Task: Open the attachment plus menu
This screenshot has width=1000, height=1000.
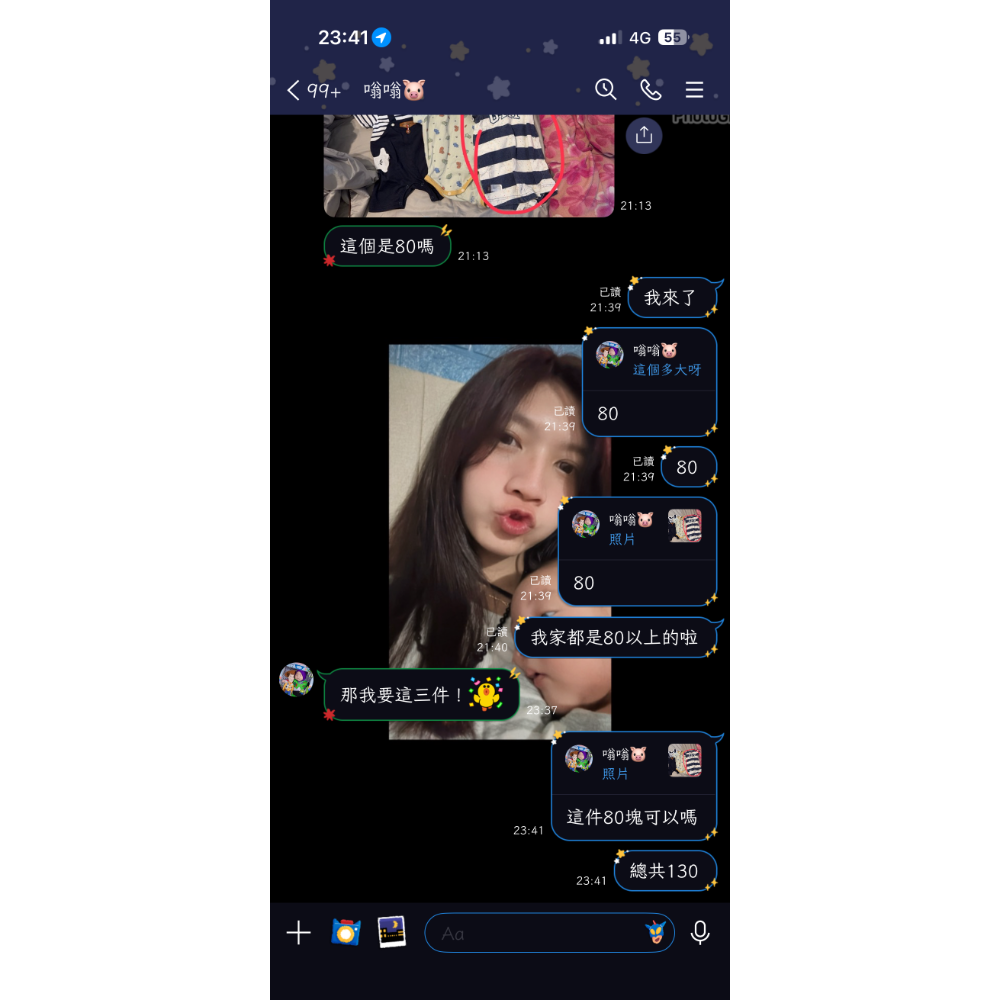Action: point(298,933)
